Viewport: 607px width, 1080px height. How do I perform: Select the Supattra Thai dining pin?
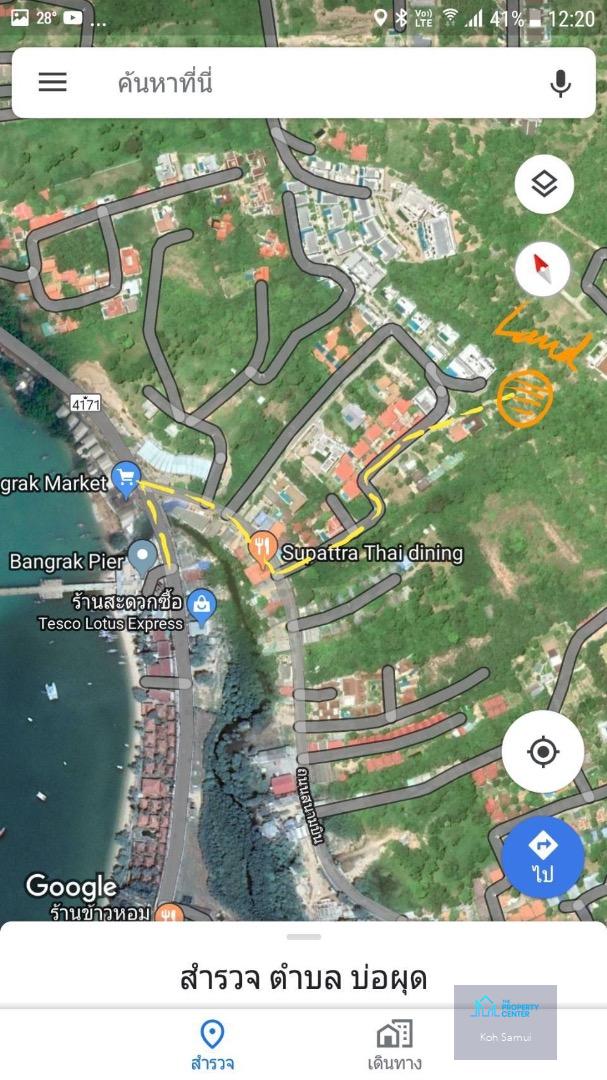pos(263,548)
